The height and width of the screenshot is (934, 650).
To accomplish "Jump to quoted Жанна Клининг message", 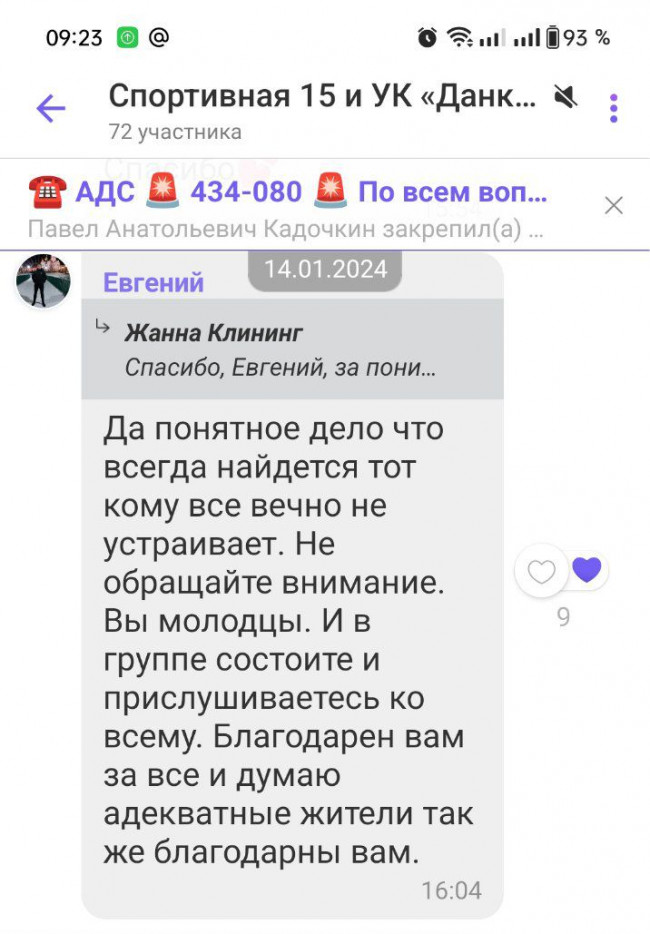I will pyautogui.click(x=292, y=350).
